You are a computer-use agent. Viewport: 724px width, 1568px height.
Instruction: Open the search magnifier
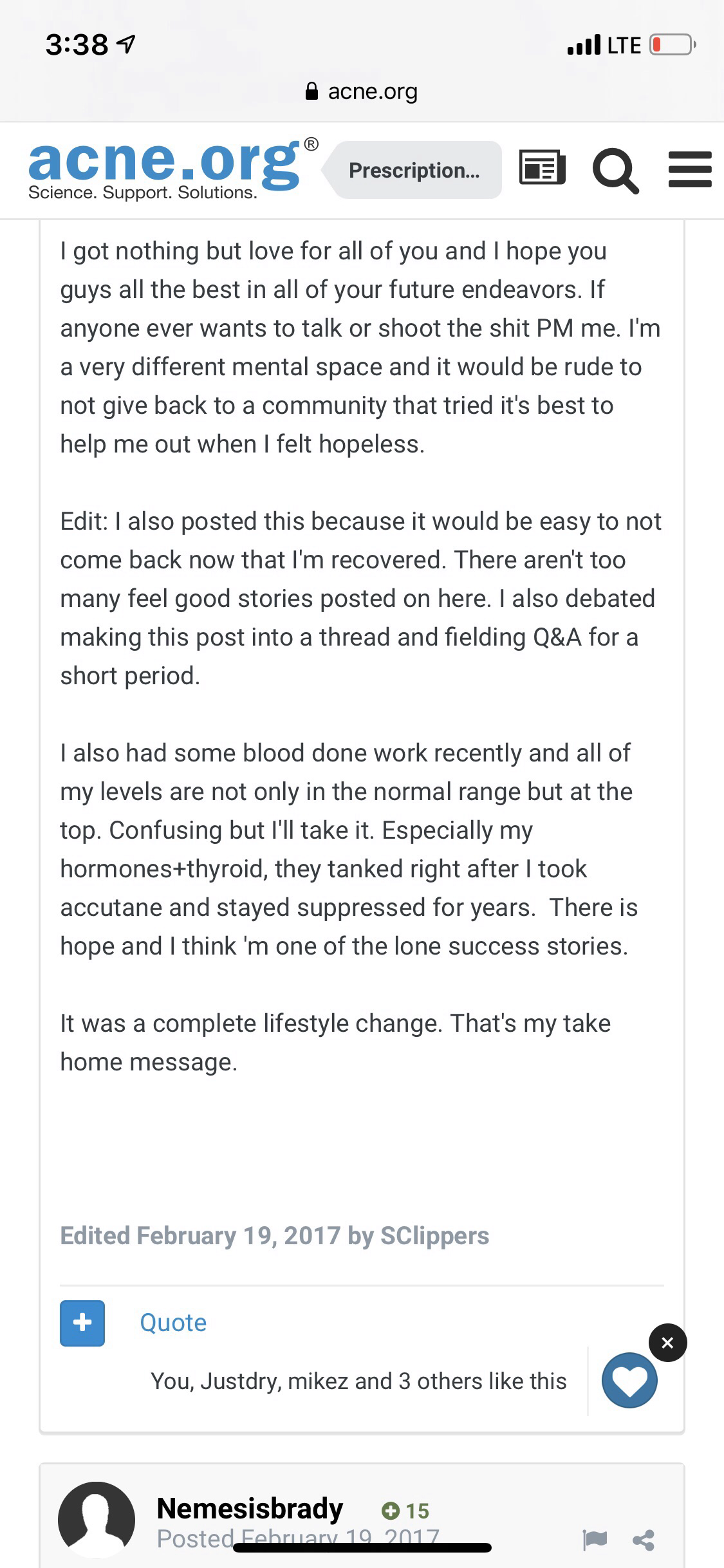click(x=616, y=171)
